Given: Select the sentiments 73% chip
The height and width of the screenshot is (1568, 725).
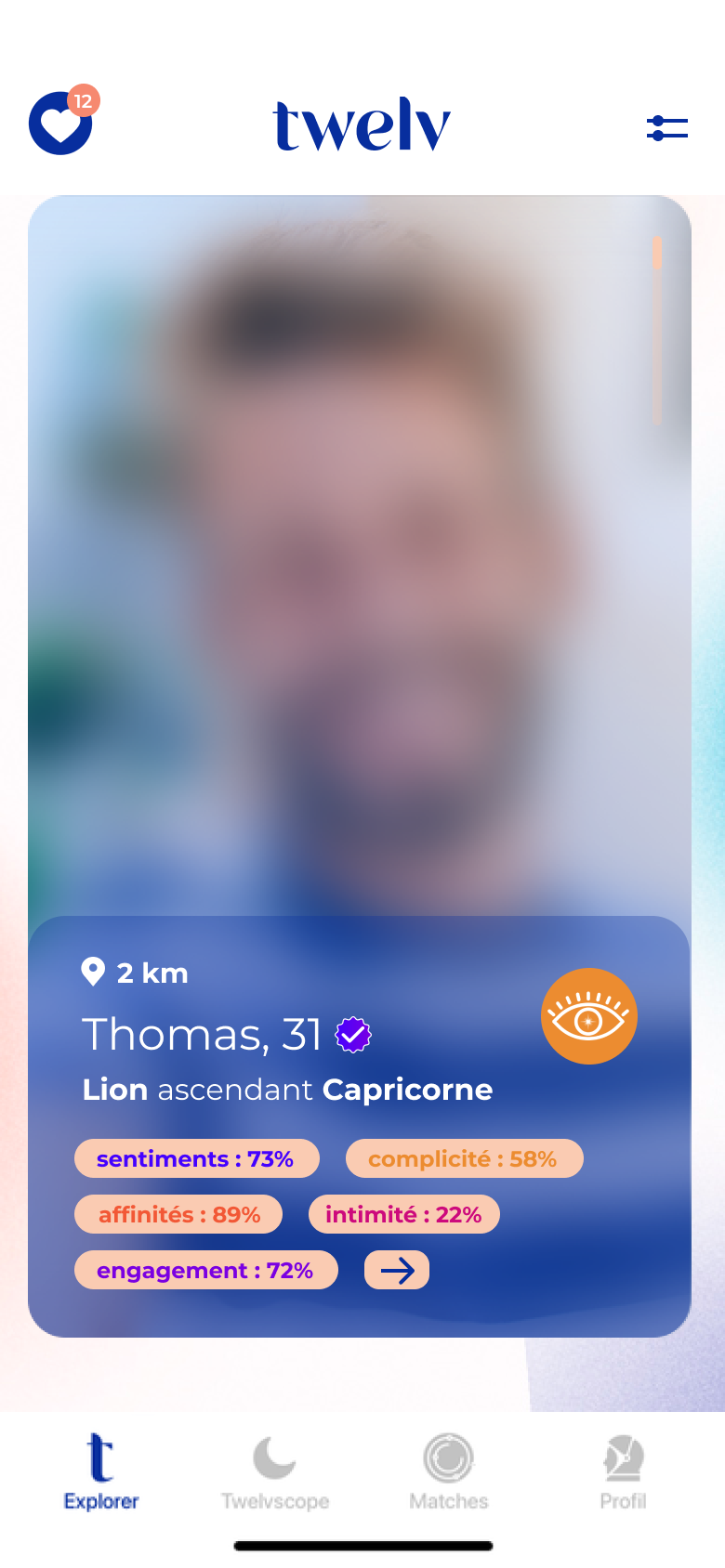Looking at the screenshot, I should point(197,1158).
